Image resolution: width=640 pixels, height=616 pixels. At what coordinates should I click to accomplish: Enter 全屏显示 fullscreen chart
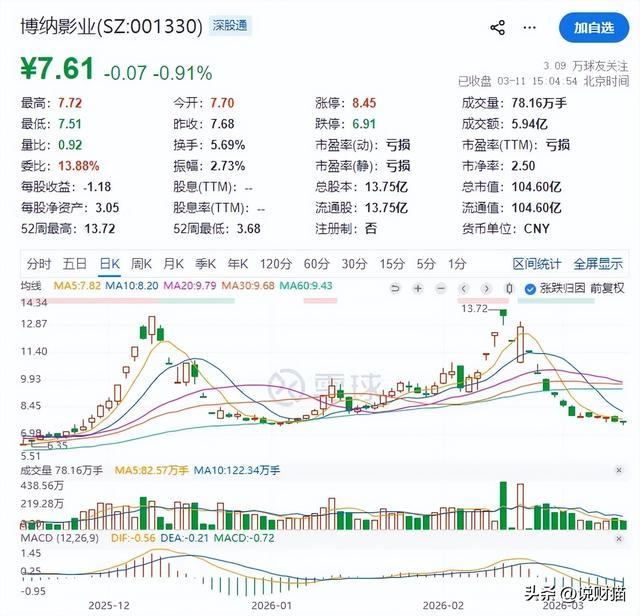click(598, 264)
